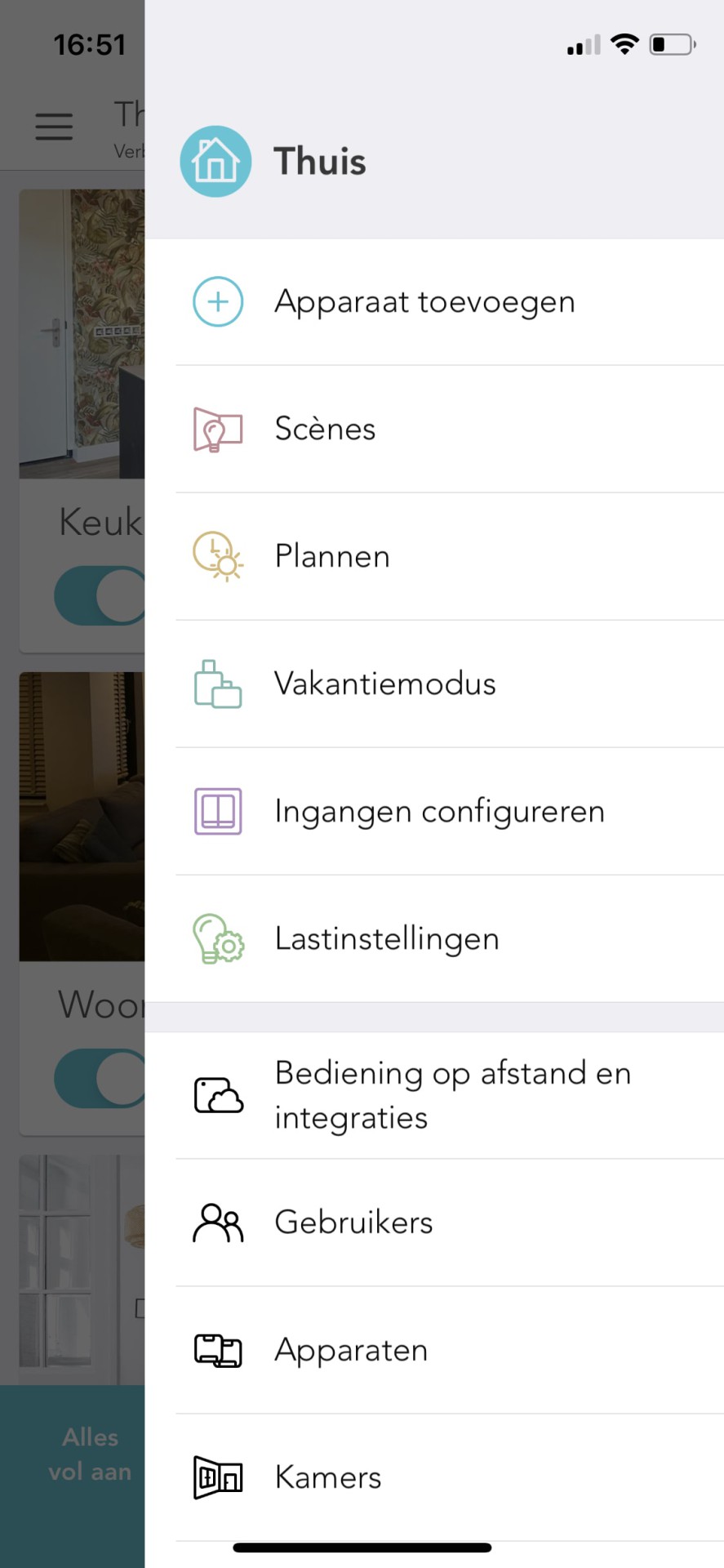Open the Scènes menu item

434,430
